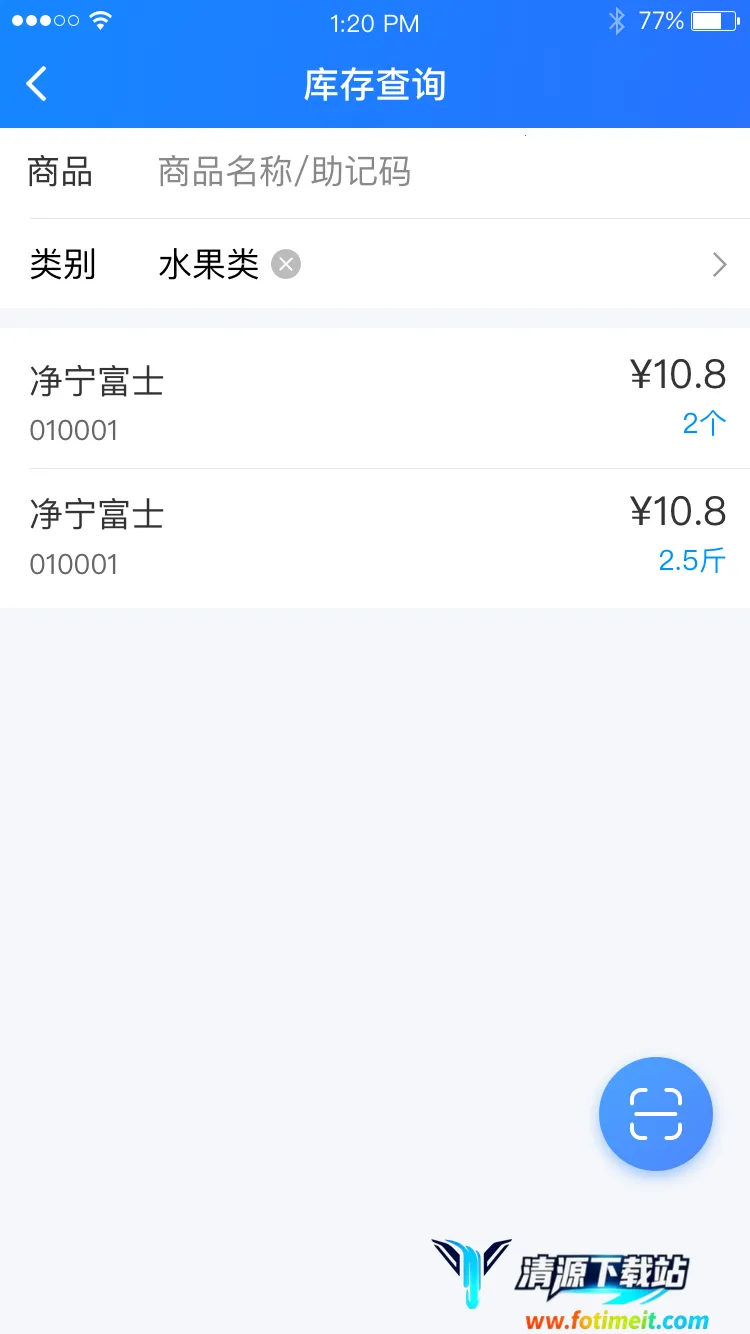Clear the 水果类 category filter

pyautogui.click(x=286, y=265)
